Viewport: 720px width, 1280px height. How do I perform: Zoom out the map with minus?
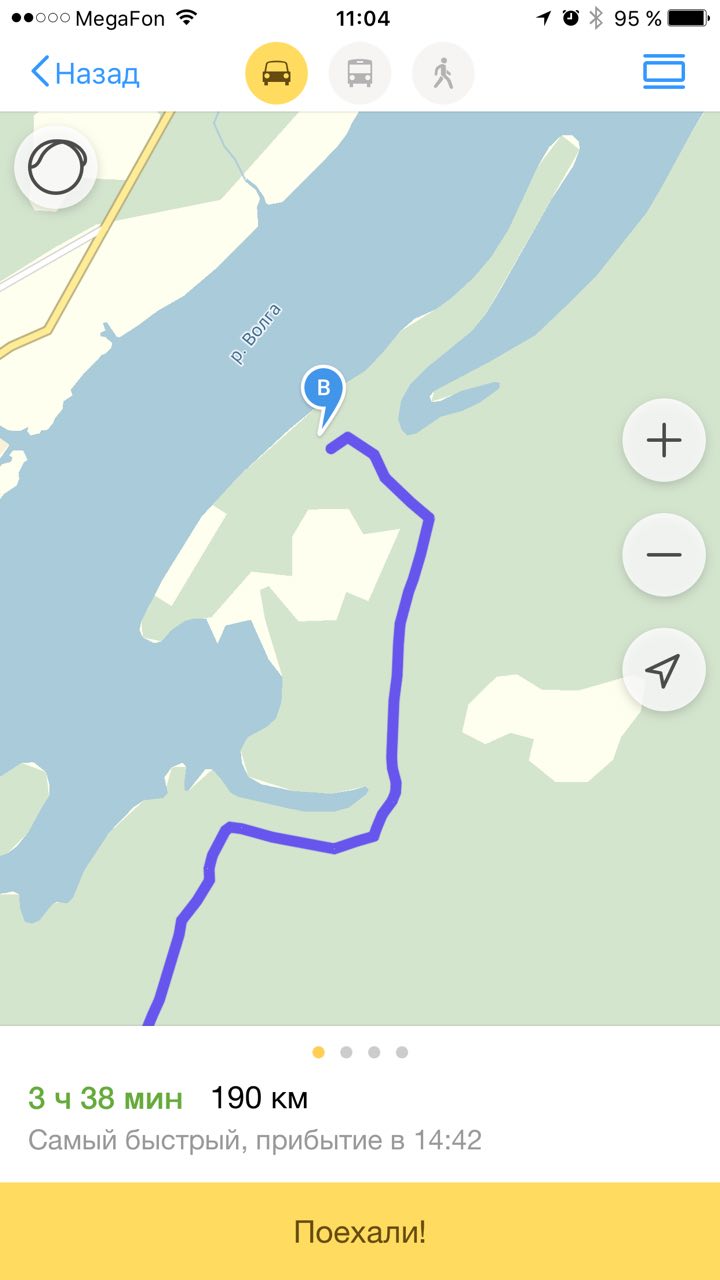pyautogui.click(x=664, y=555)
